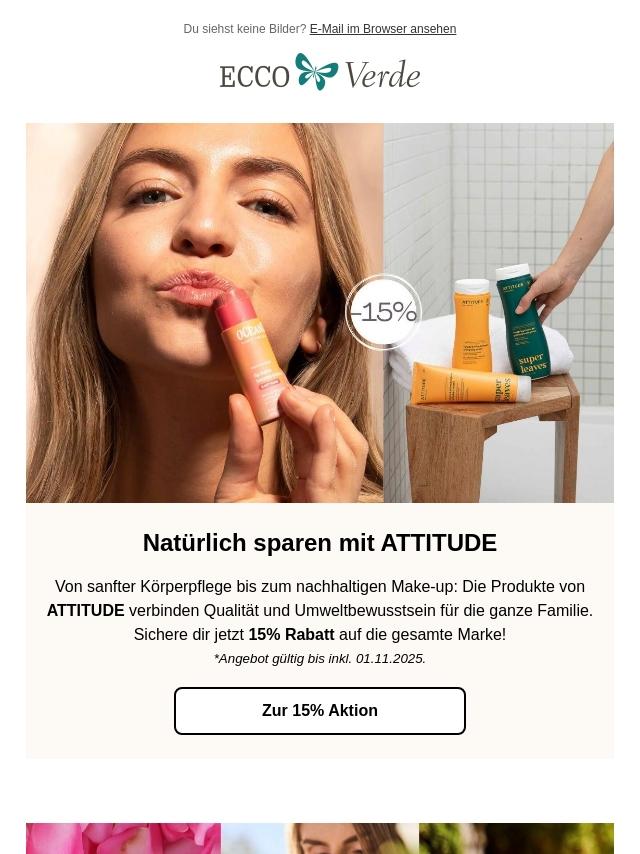Open the ATTITUDE -15% promo banner image
Image resolution: width=640 pixels, height=854 pixels.
(x=320, y=313)
